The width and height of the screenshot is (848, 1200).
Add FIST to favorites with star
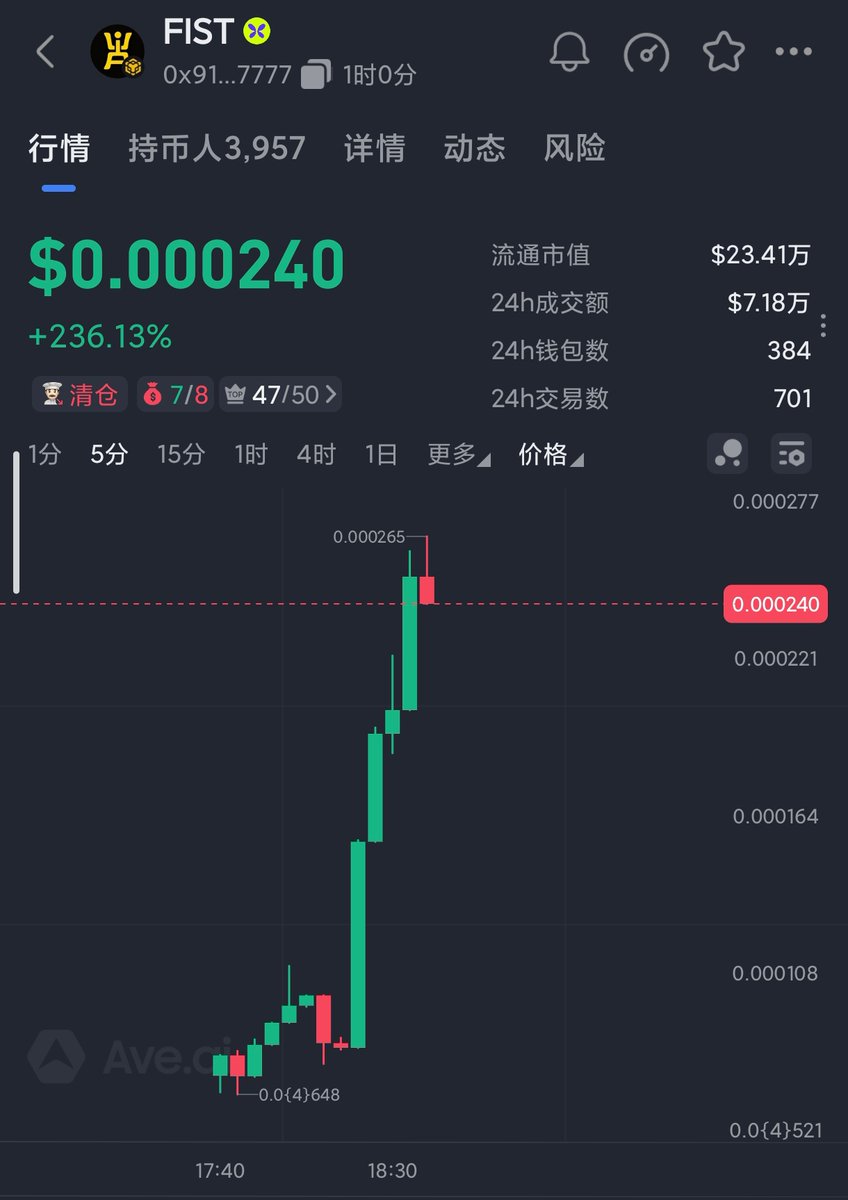(x=722, y=52)
